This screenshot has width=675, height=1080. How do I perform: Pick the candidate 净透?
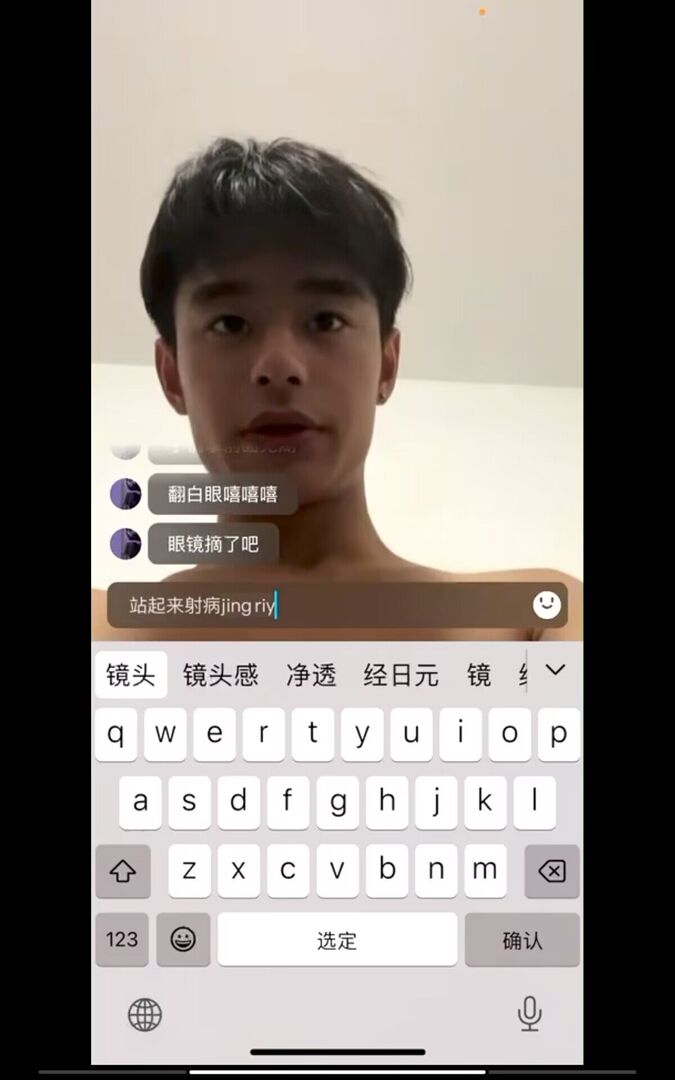tap(311, 675)
